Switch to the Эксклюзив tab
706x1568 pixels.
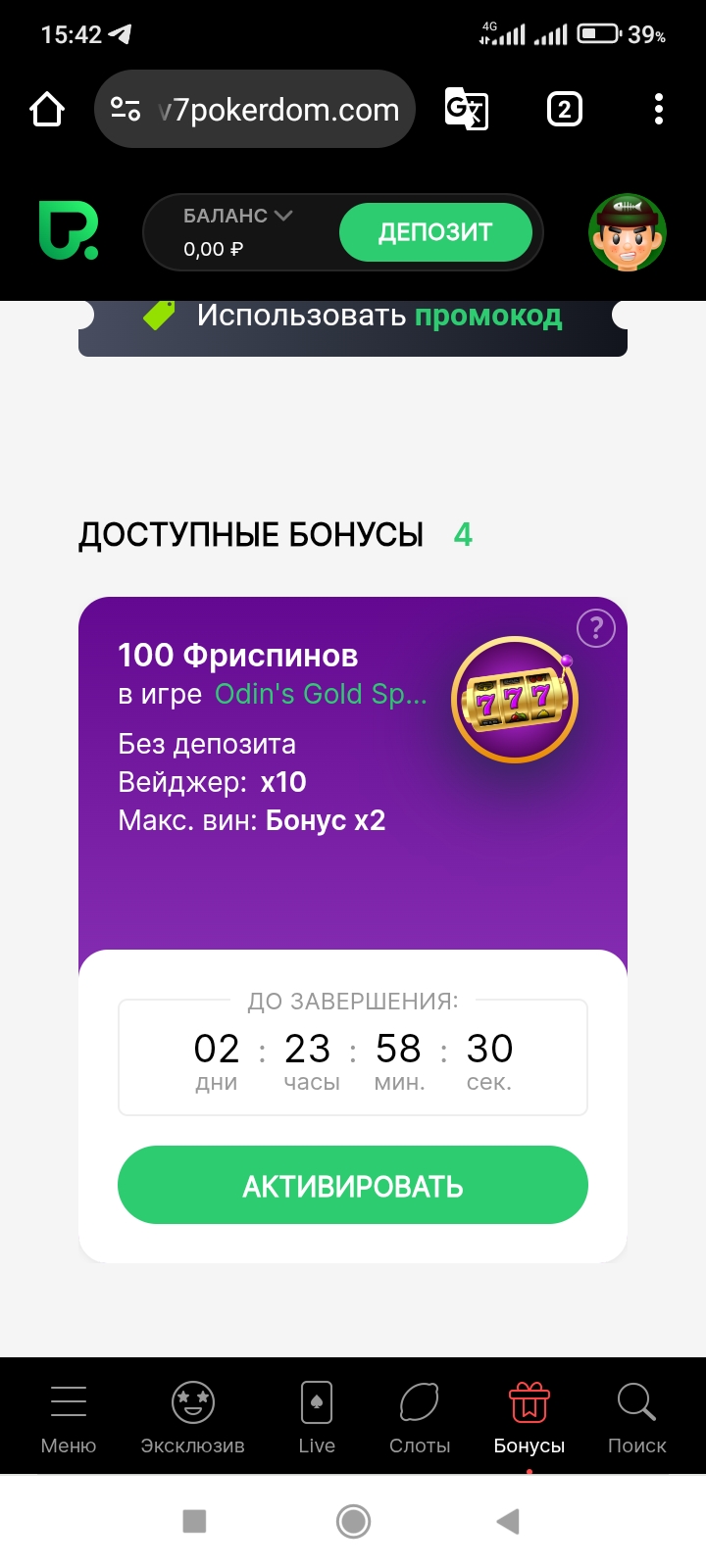tap(192, 1418)
